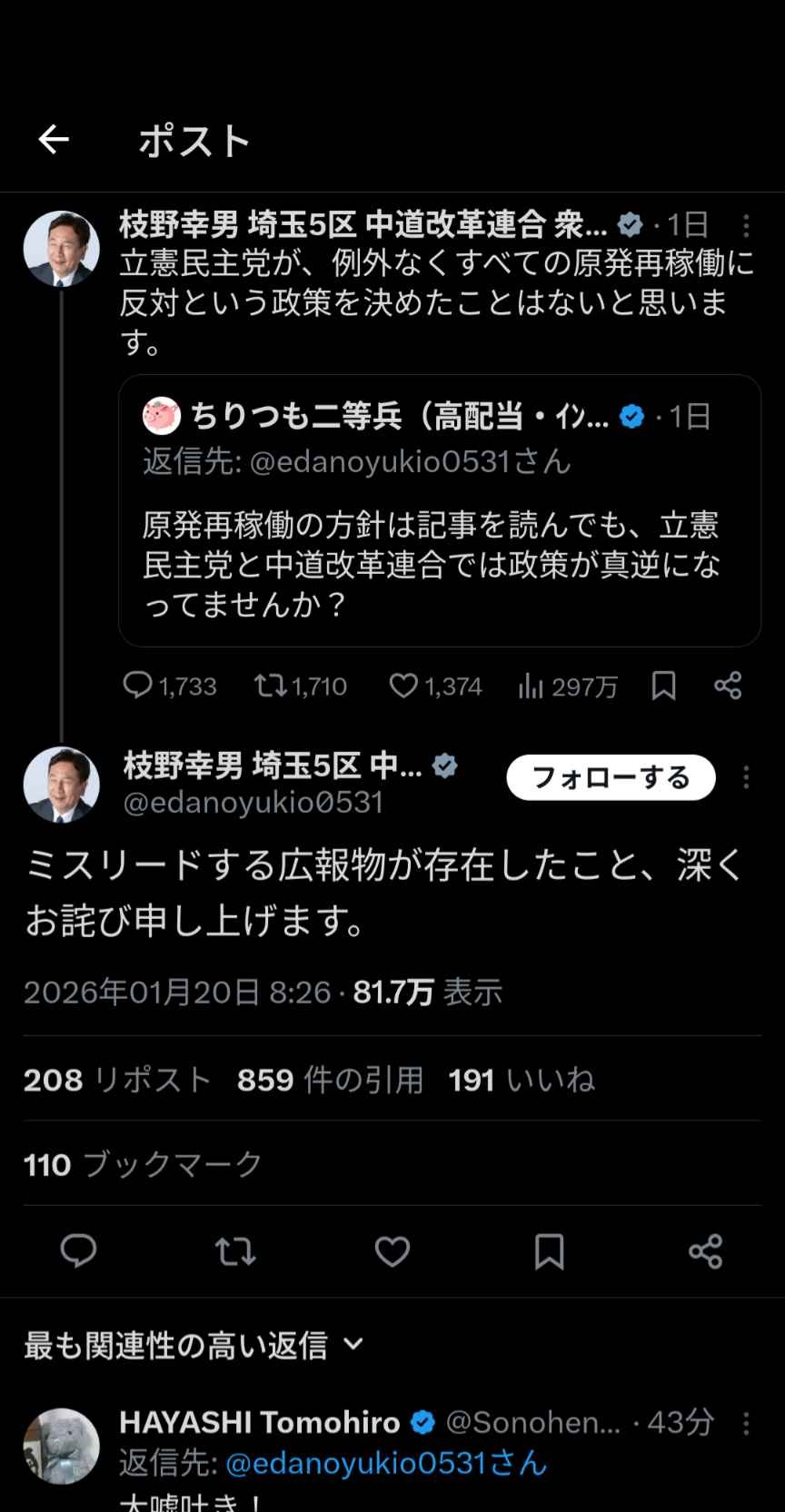Open profile via @edanoyukio0531 avatar in main post
785x1512 pixels.
pyautogui.click(x=61, y=784)
